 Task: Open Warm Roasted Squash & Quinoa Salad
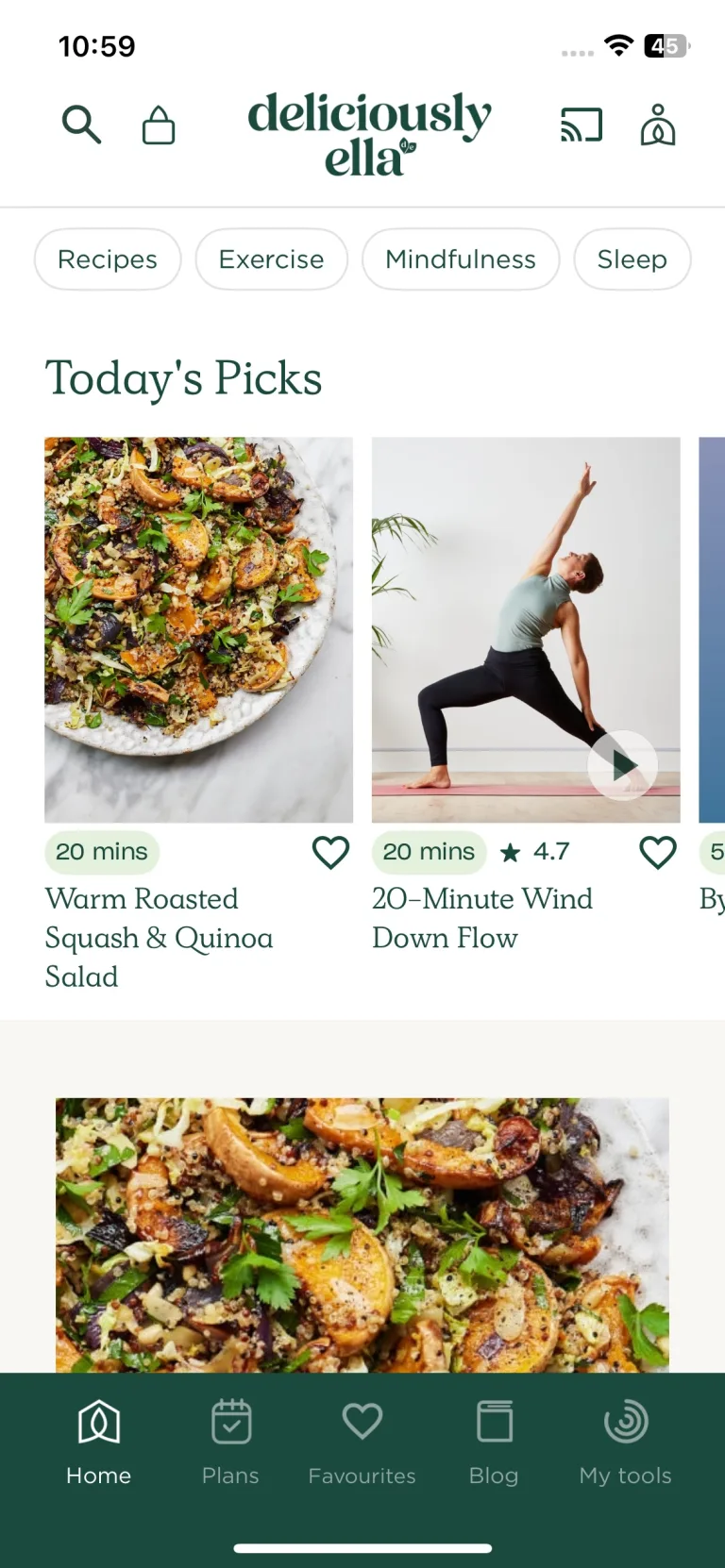tap(198, 628)
